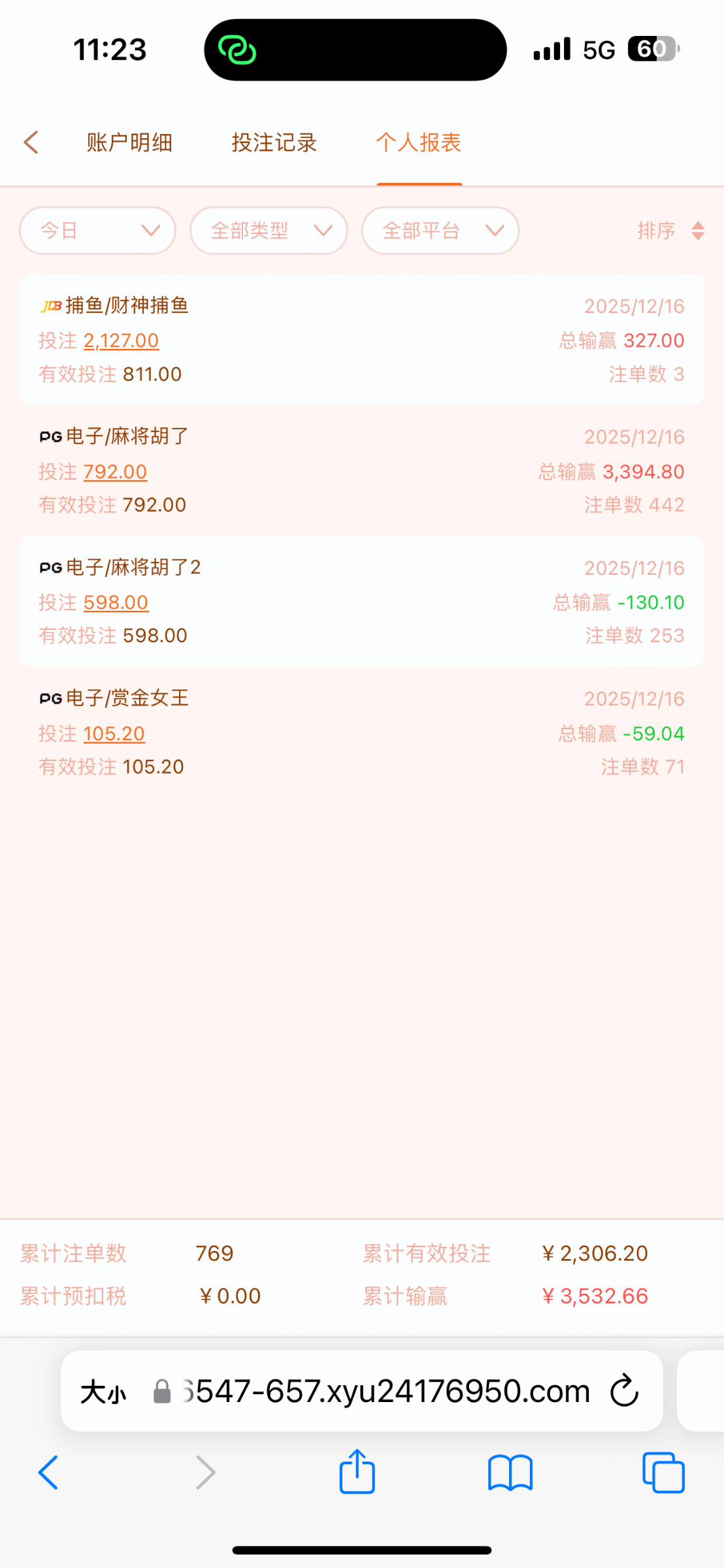Select the 个人报表 tab
The width and height of the screenshot is (724, 1568).
(419, 142)
